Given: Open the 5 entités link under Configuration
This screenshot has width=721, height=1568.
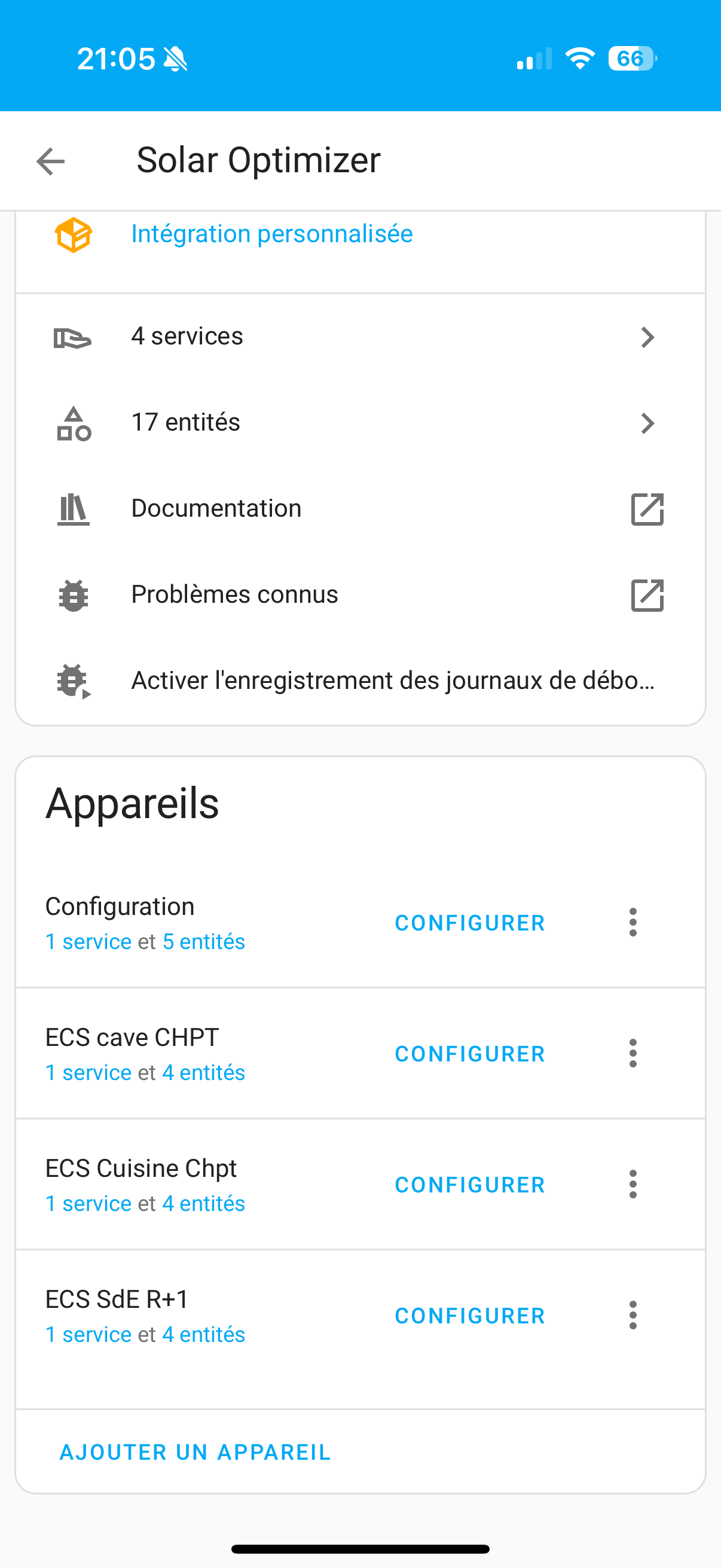Looking at the screenshot, I should (204, 942).
